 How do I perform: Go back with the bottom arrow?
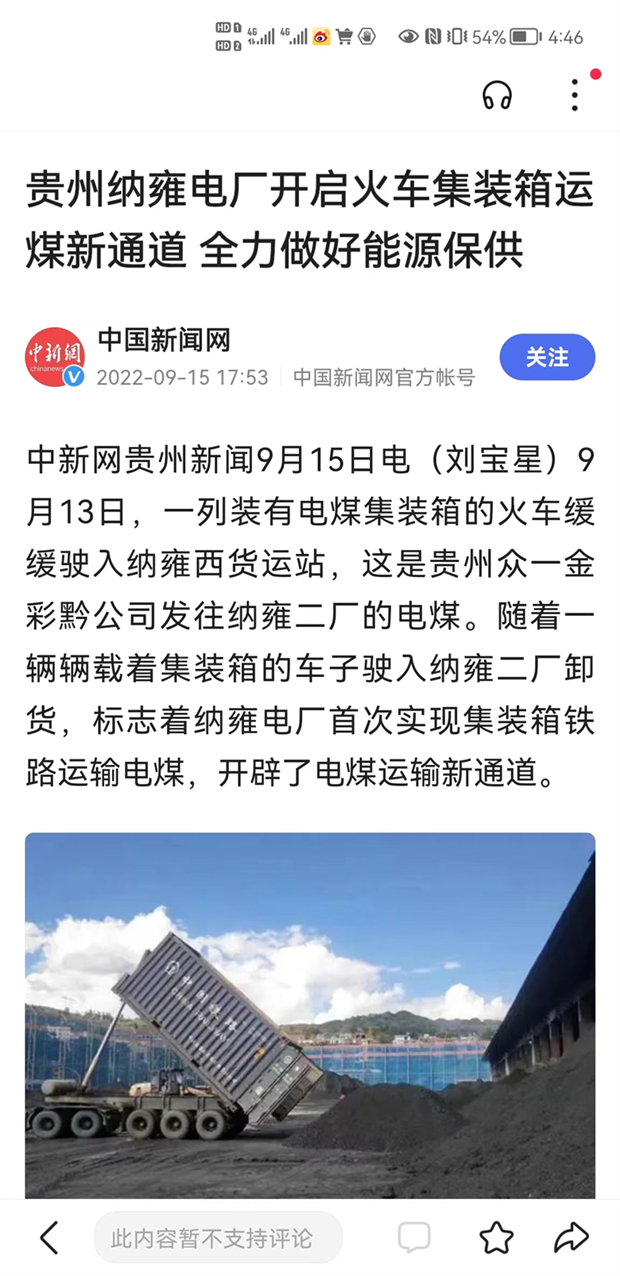click(x=49, y=1238)
